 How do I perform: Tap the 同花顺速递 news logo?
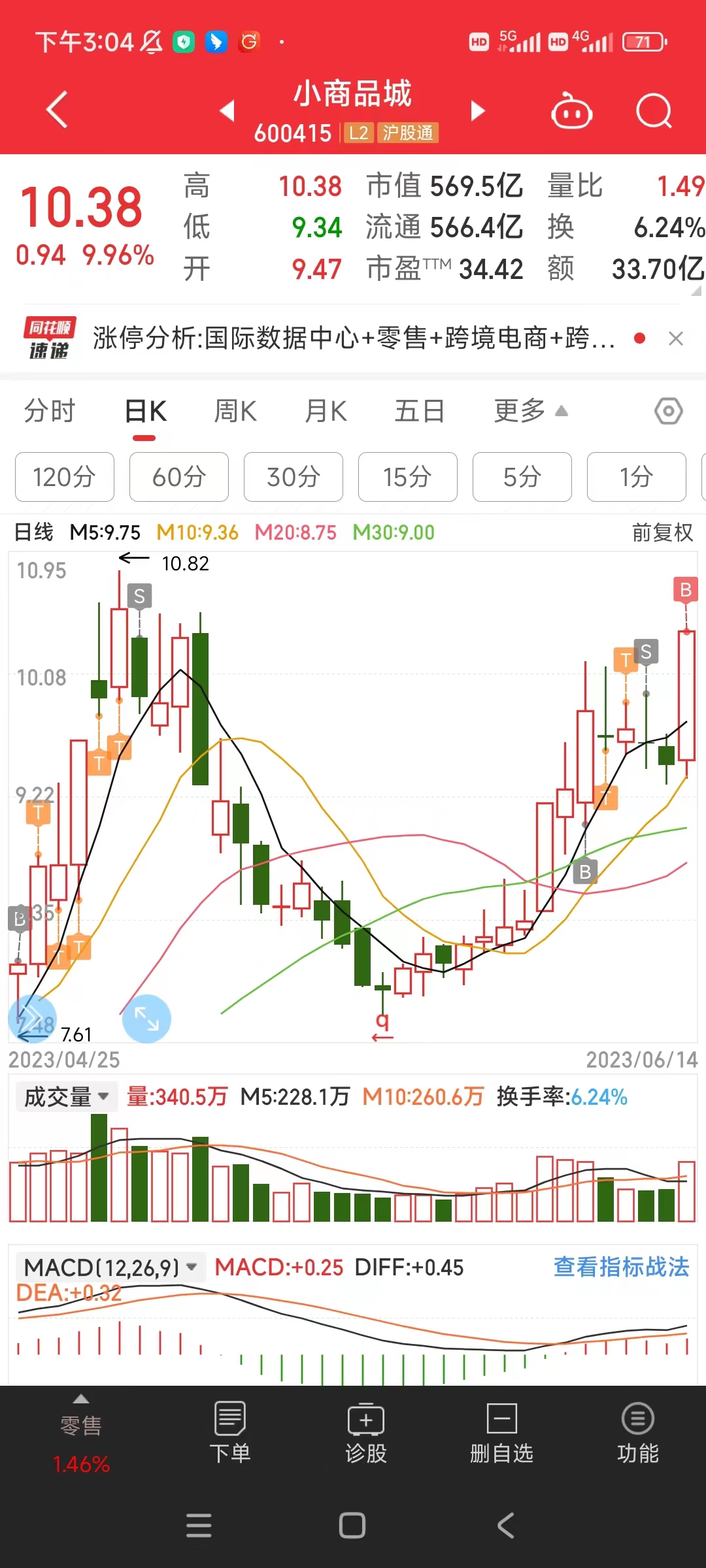pyautogui.click(x=50, y=338)
